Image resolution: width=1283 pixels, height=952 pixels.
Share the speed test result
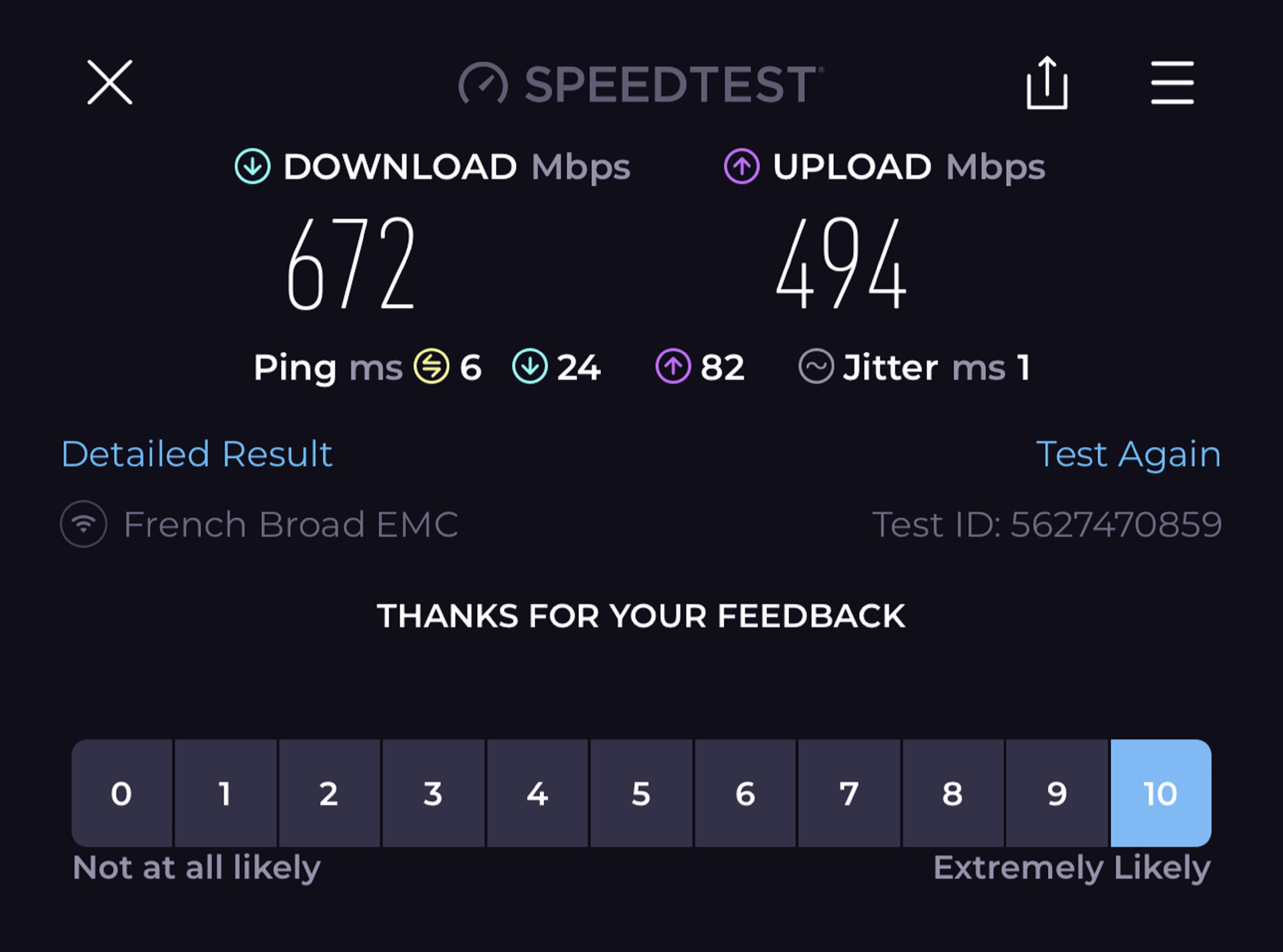1047,83
